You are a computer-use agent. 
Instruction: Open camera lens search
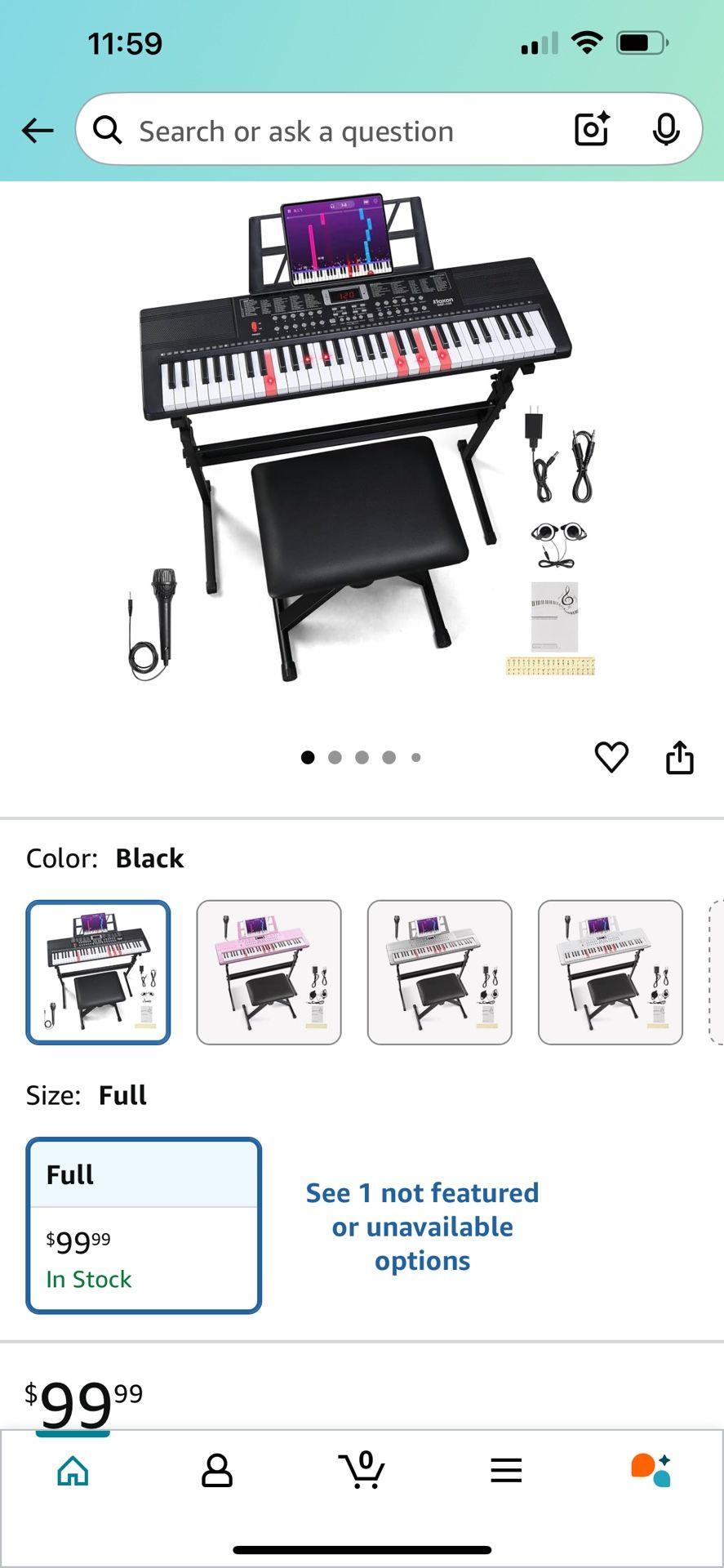click(x=592, y=130)
